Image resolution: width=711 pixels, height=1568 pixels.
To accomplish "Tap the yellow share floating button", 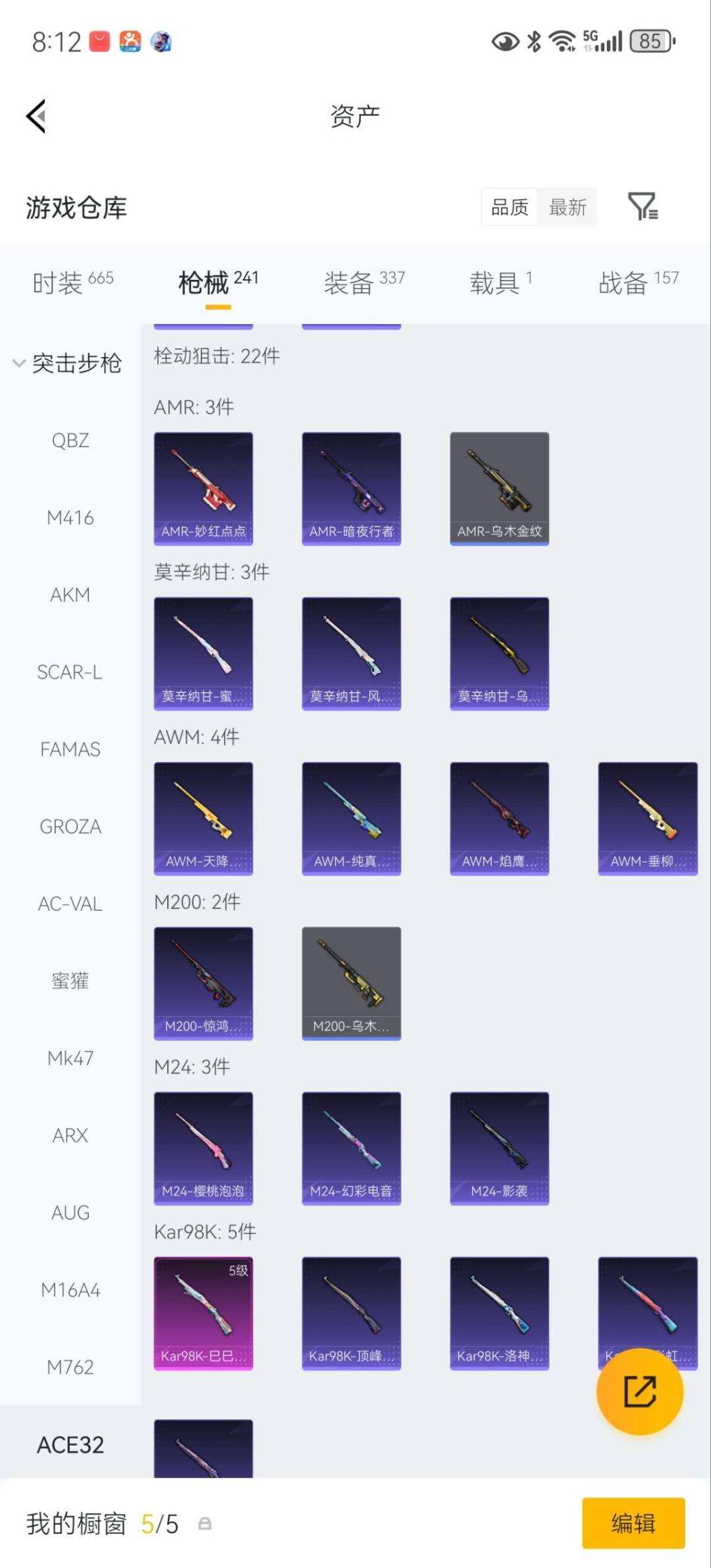I will click(639, 1391).
